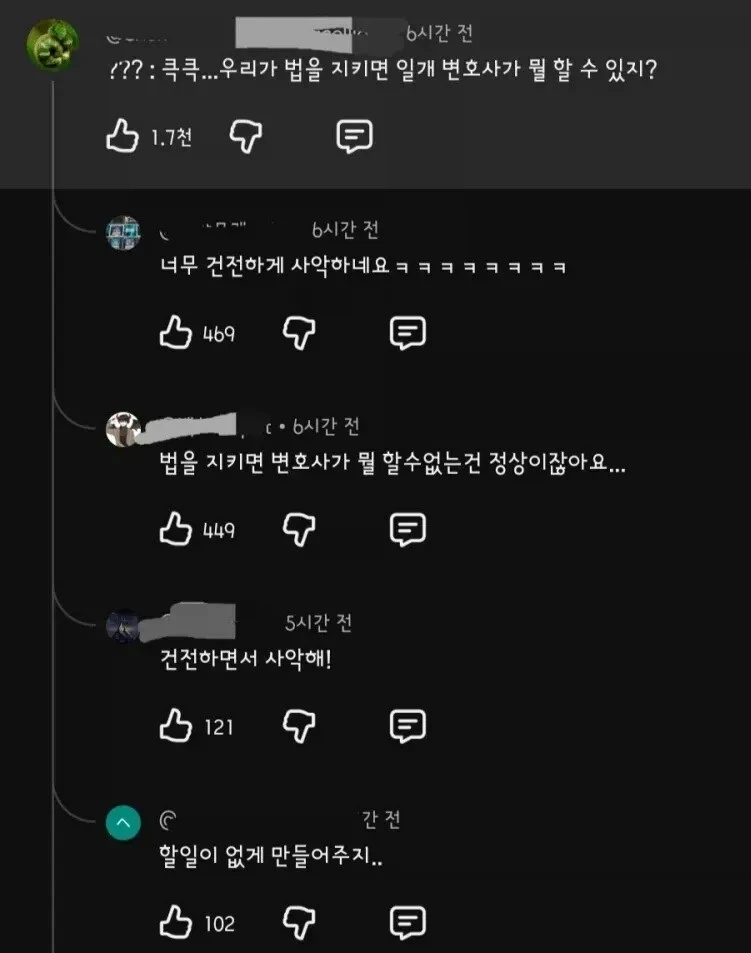Reply to the '건전하면서 사악해!' comment
Image resolution: width=751 pixels, height=953 pixels.
(x=407, y=726)
